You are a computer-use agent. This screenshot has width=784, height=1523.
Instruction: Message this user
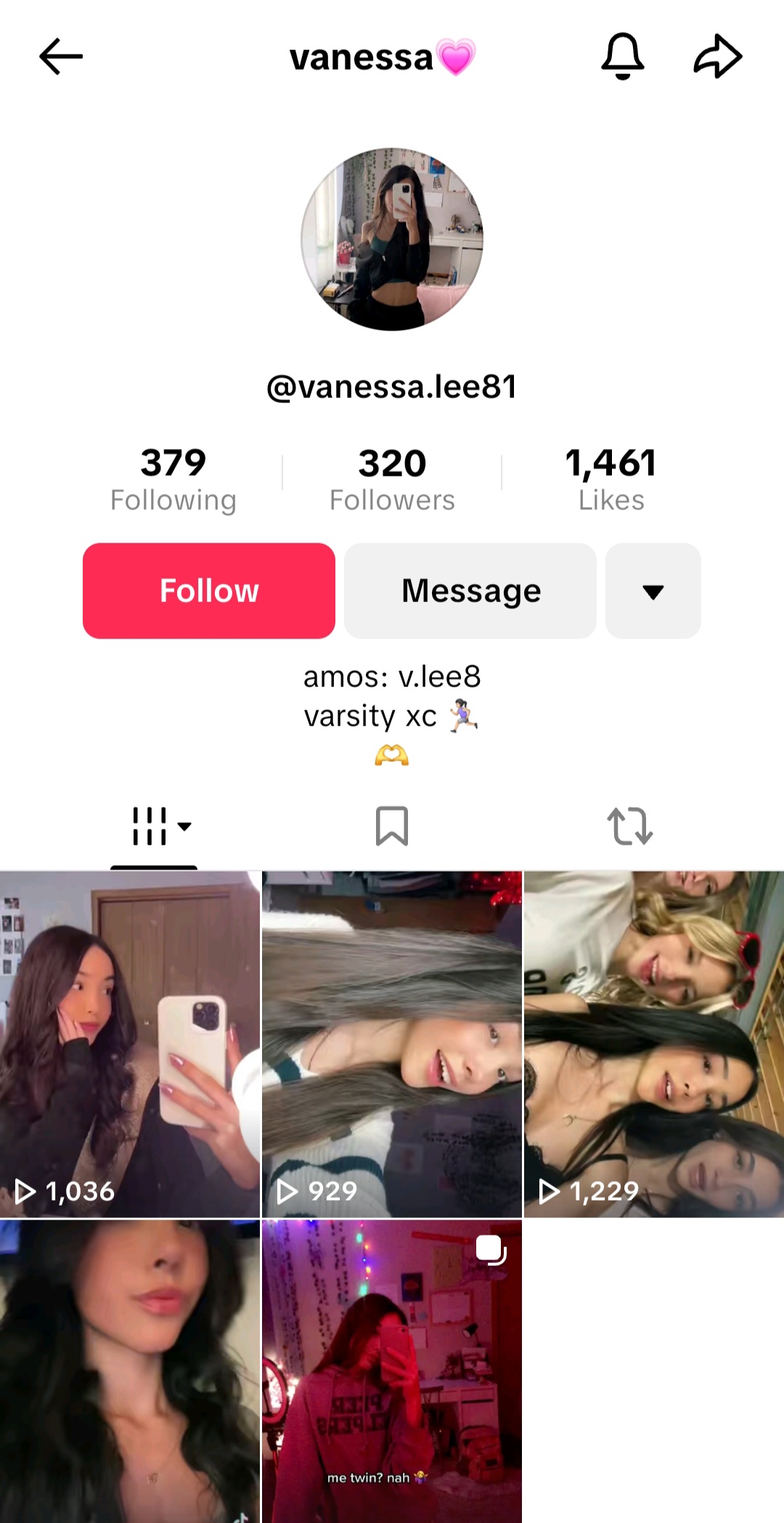(x=470, y=590)
